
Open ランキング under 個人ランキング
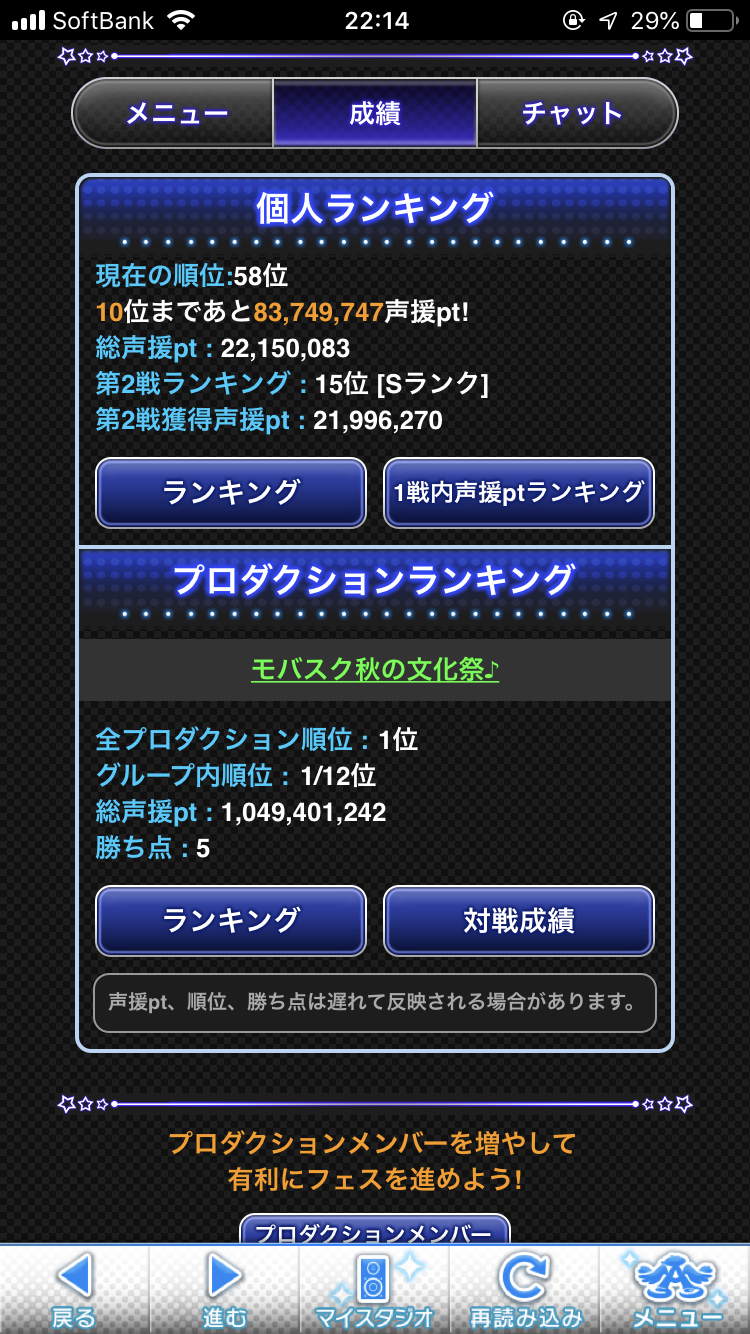(x=231, y=492)
